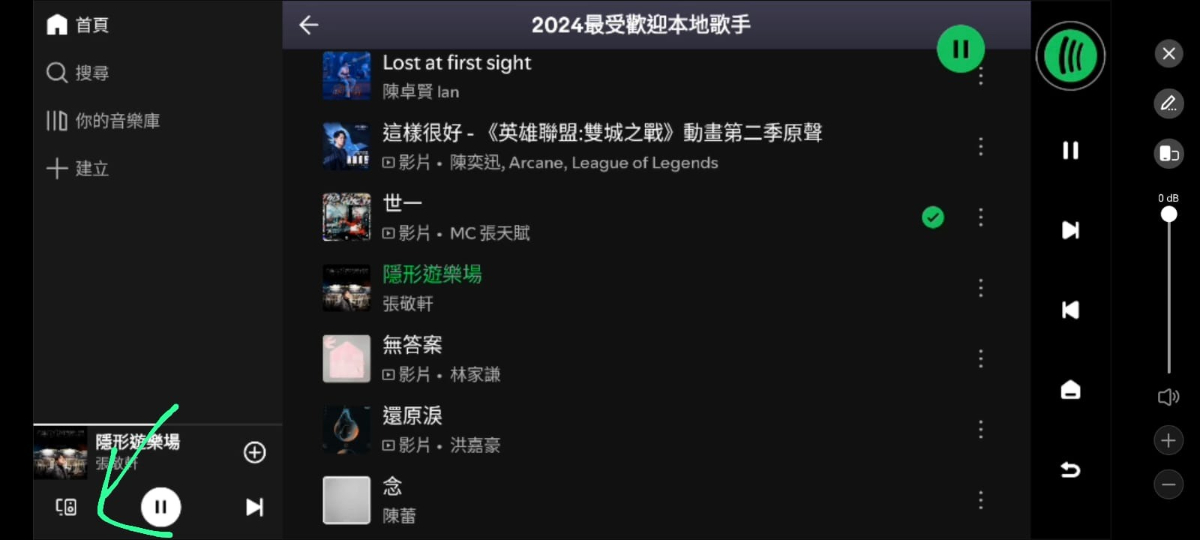The height and width of the screenshot is (540, 1200).
Task: Tap the system home button
Action: (1070, 389)
